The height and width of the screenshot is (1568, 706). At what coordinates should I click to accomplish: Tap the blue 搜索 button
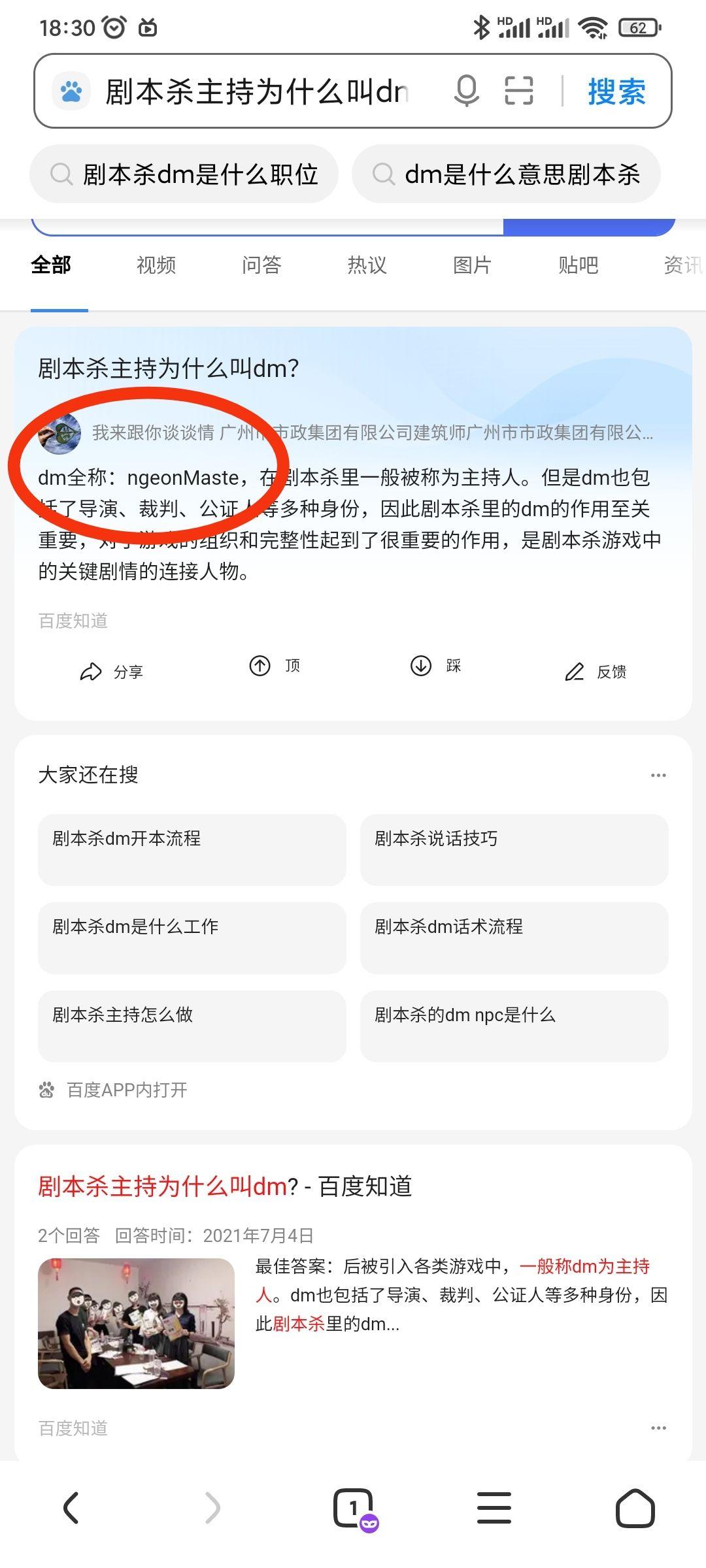616,91
